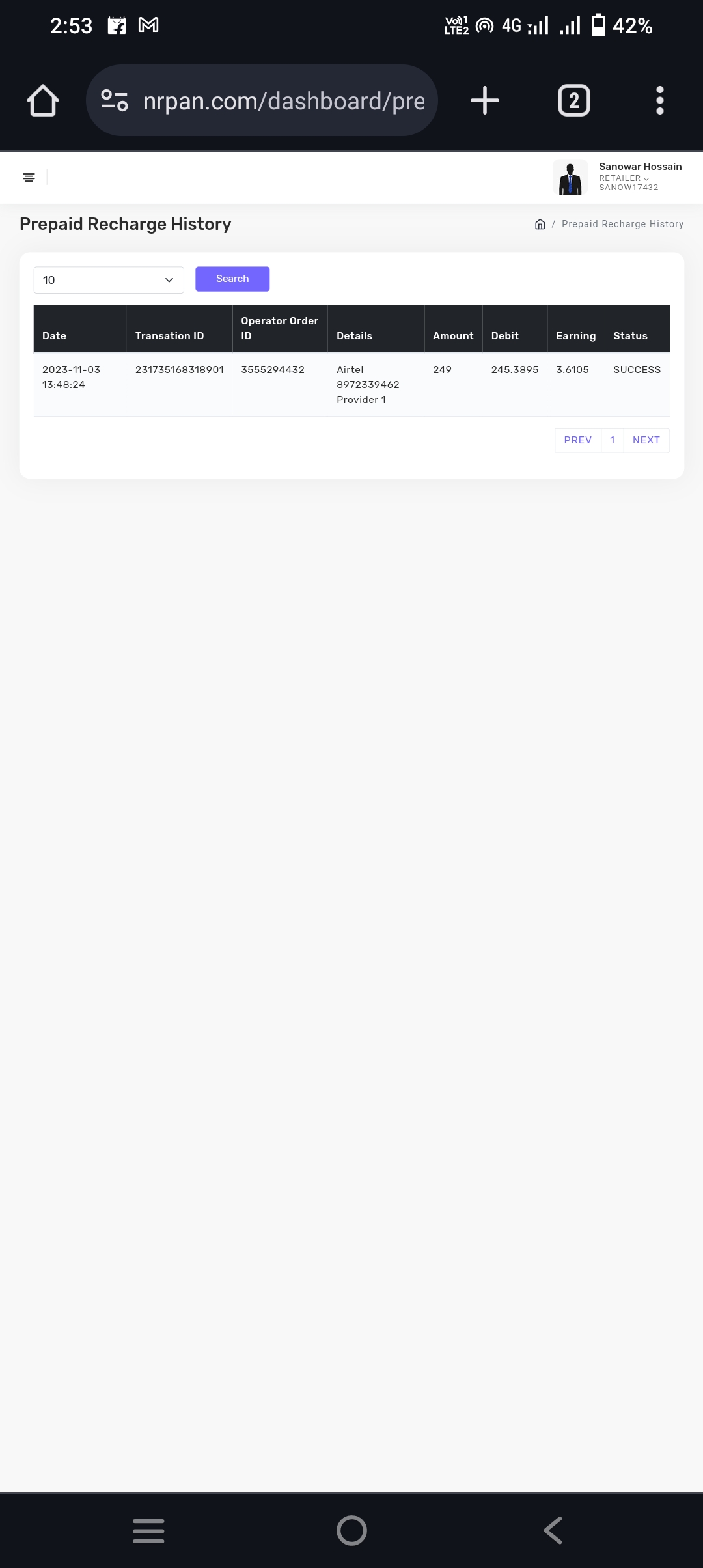This screenshot has width=703, height=1568.
Task: Tap the system back button
Action: (x=553, y=1530)
